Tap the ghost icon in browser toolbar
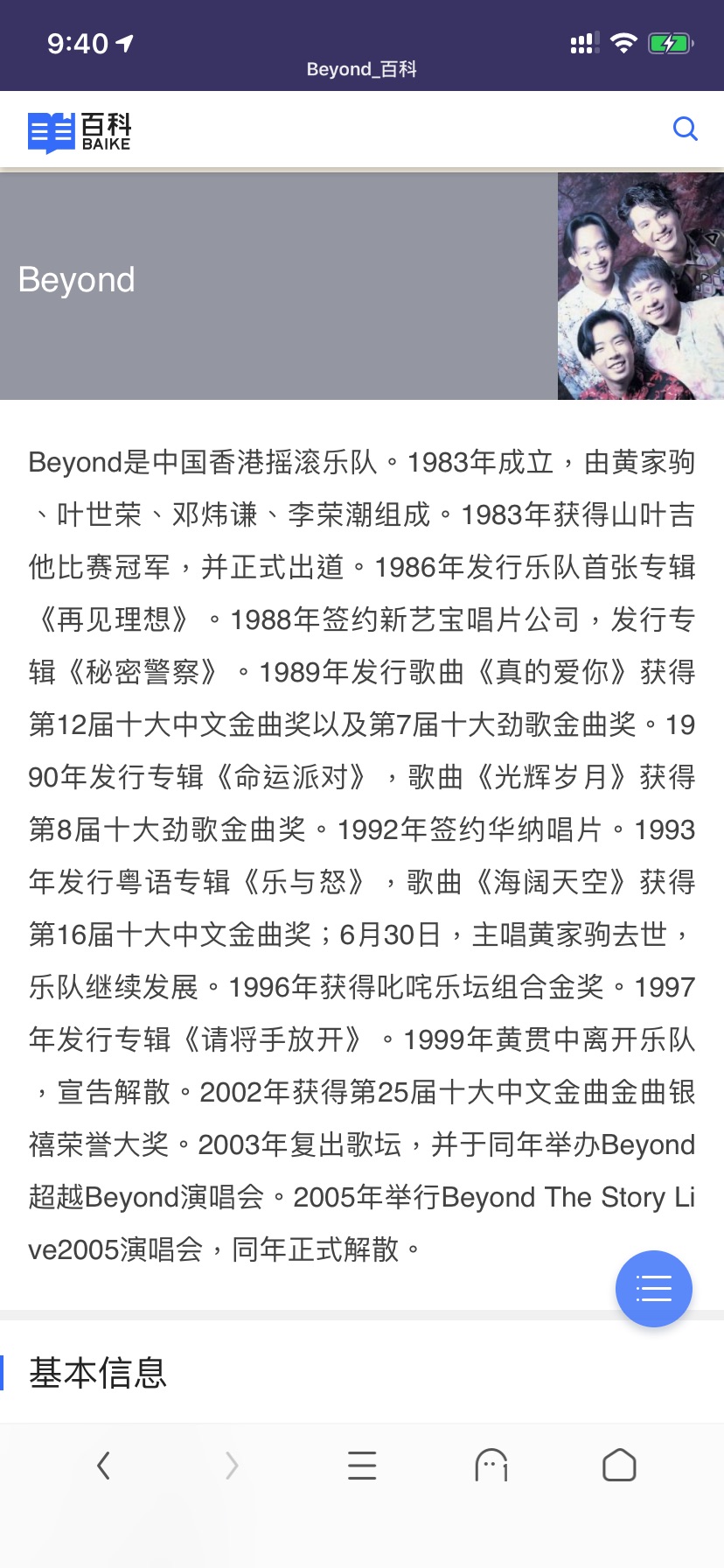 tap(491, 1465)
